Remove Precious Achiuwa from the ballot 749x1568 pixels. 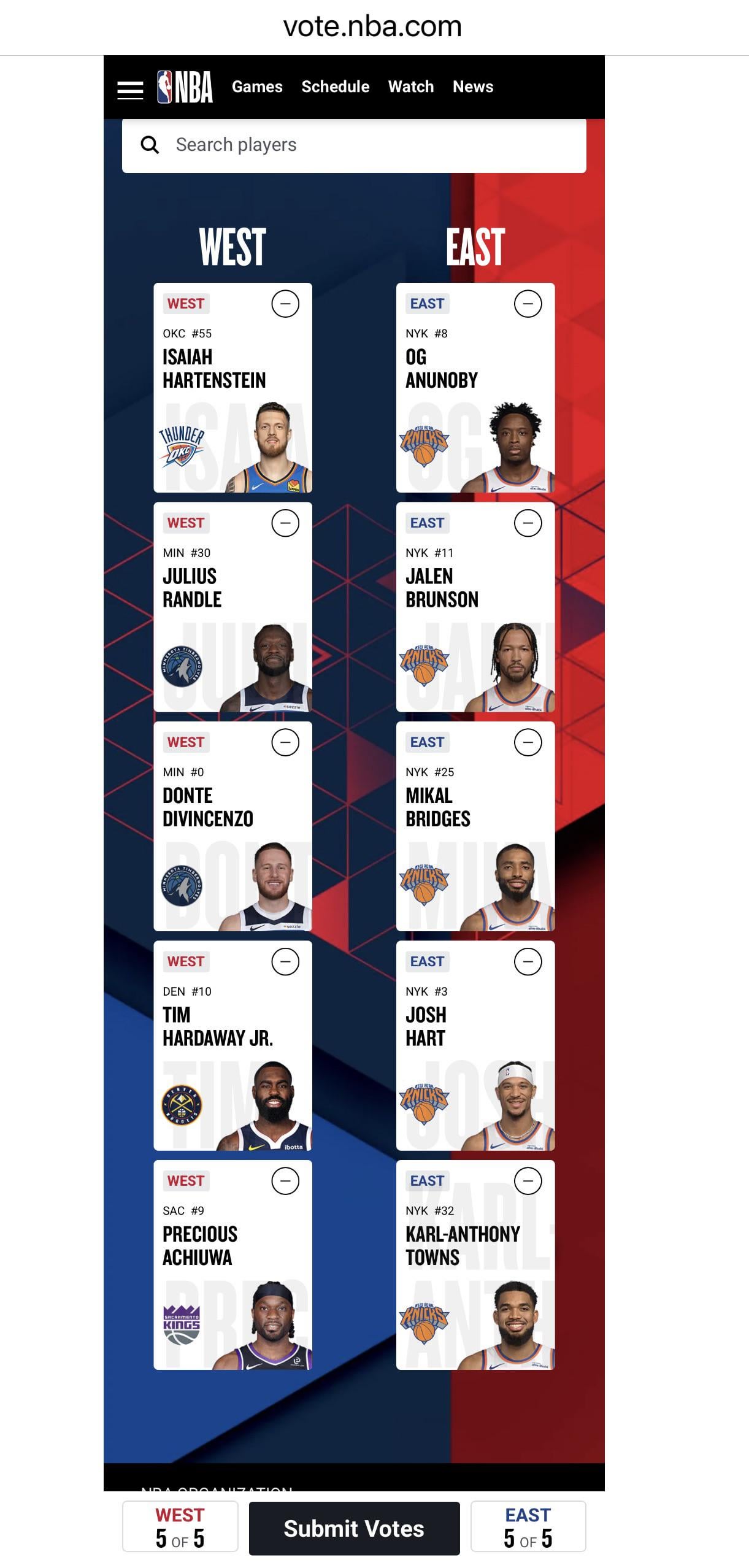pos(285,1181)
